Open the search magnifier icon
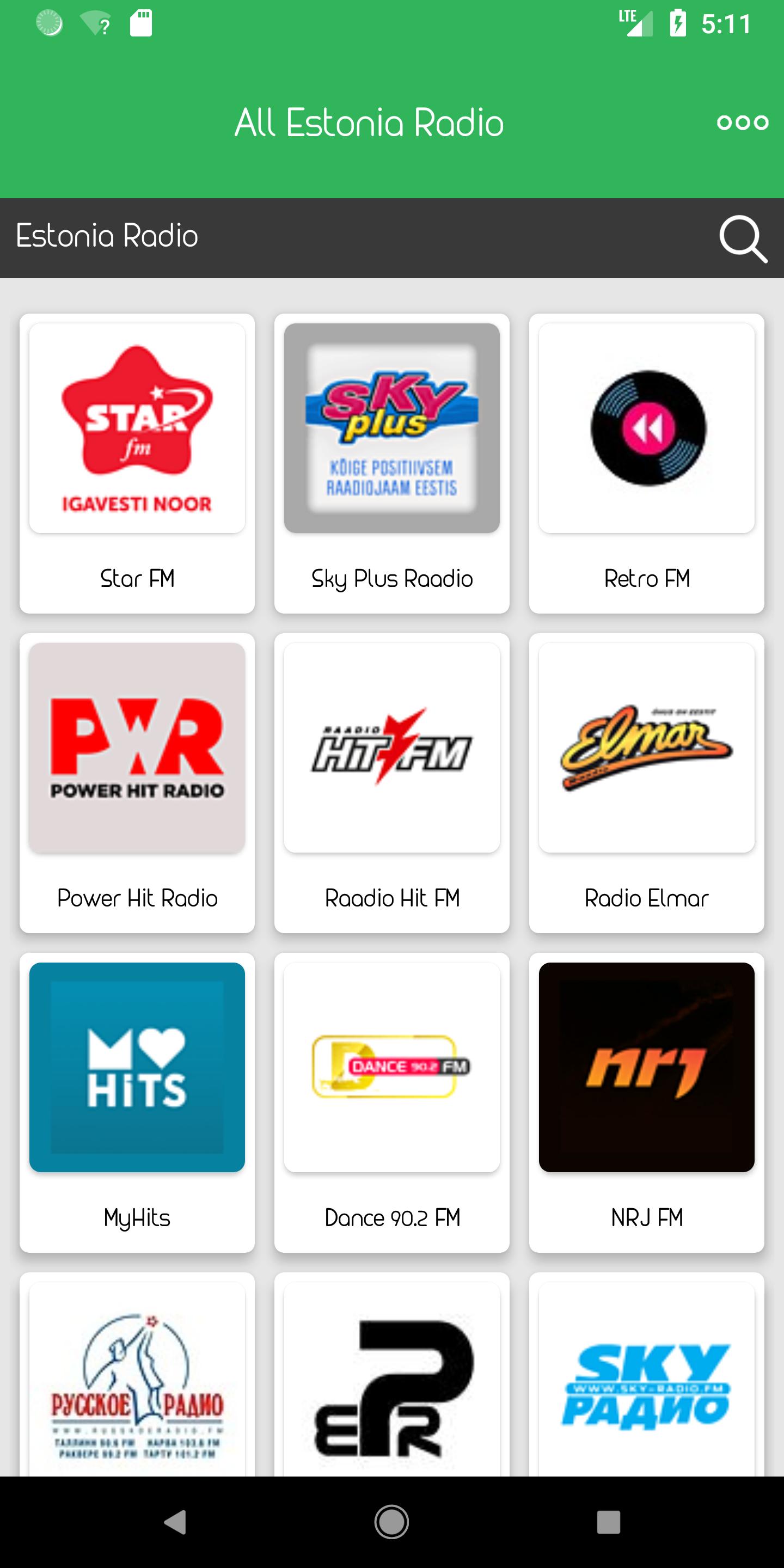 (743, 238)
